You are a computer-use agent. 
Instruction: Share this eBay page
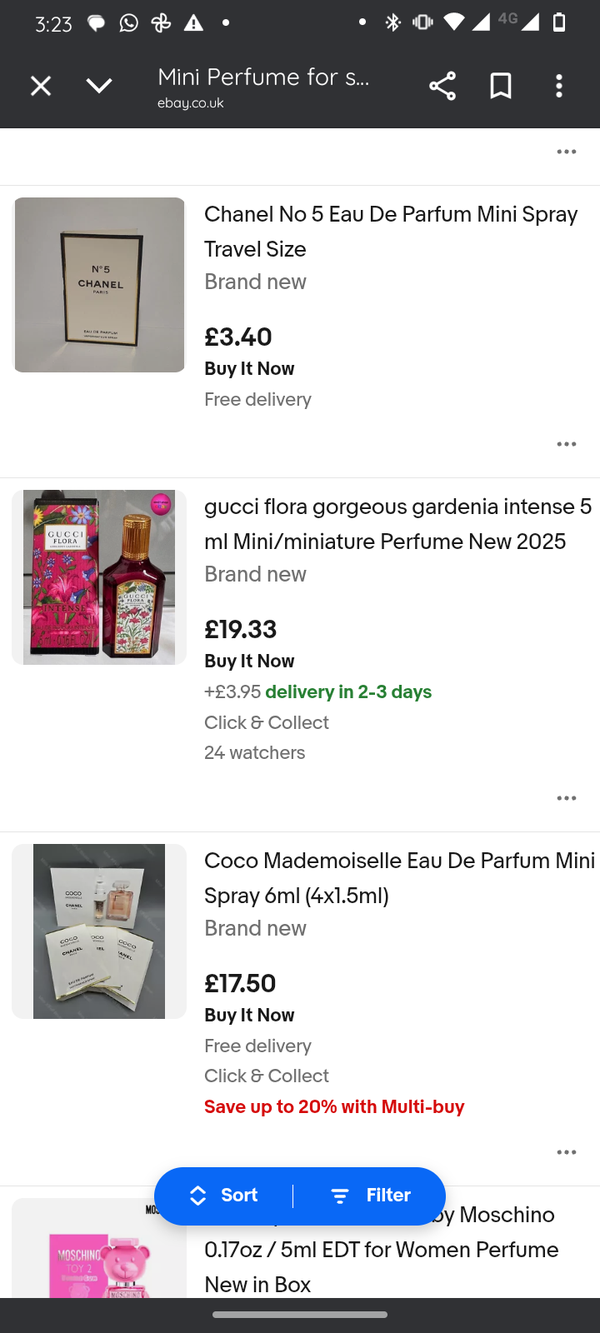[442, 86]
